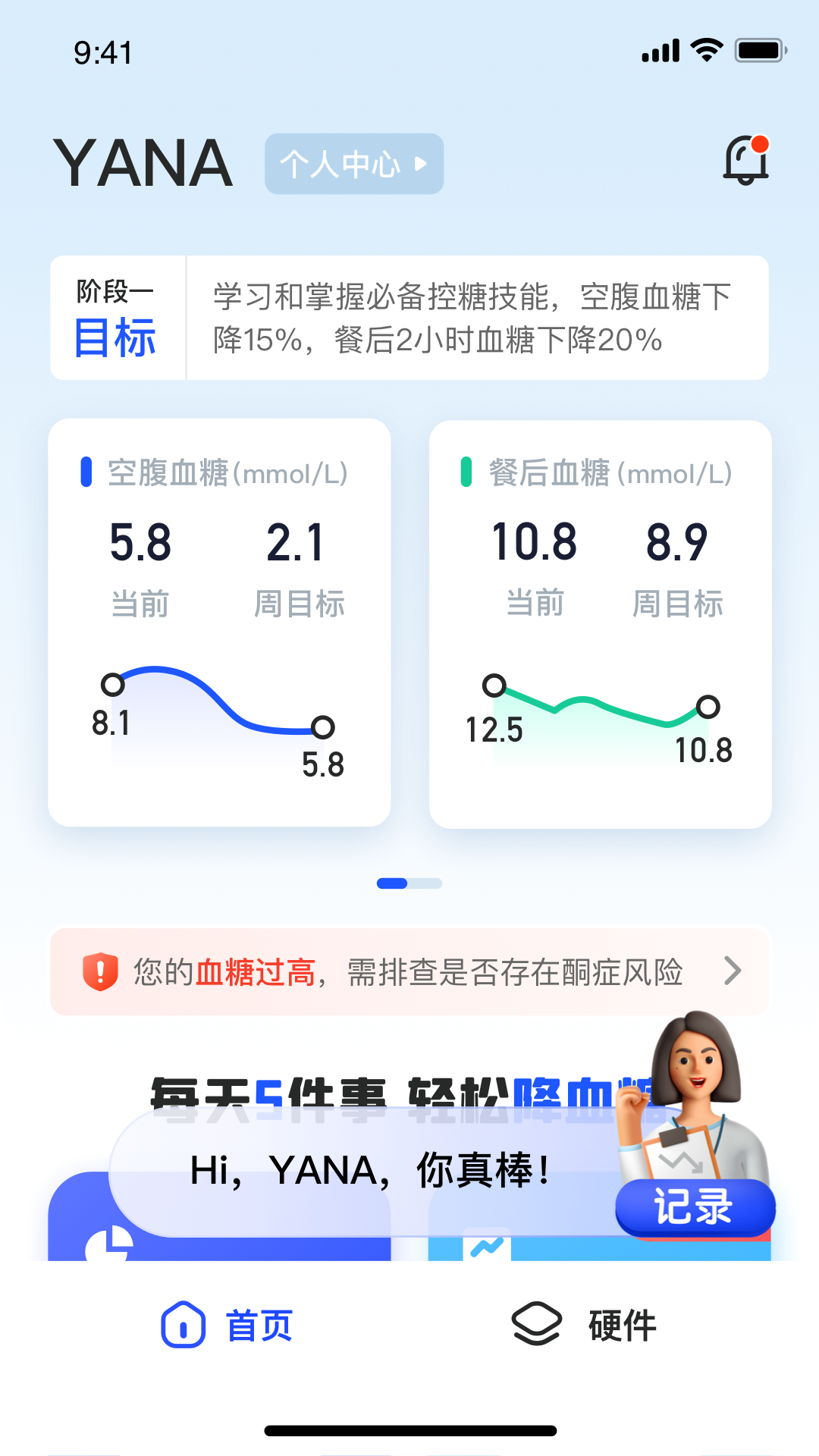Switch to the 硬件 hardware tab
This screenshot has width=819, height=1456.
585,1325
